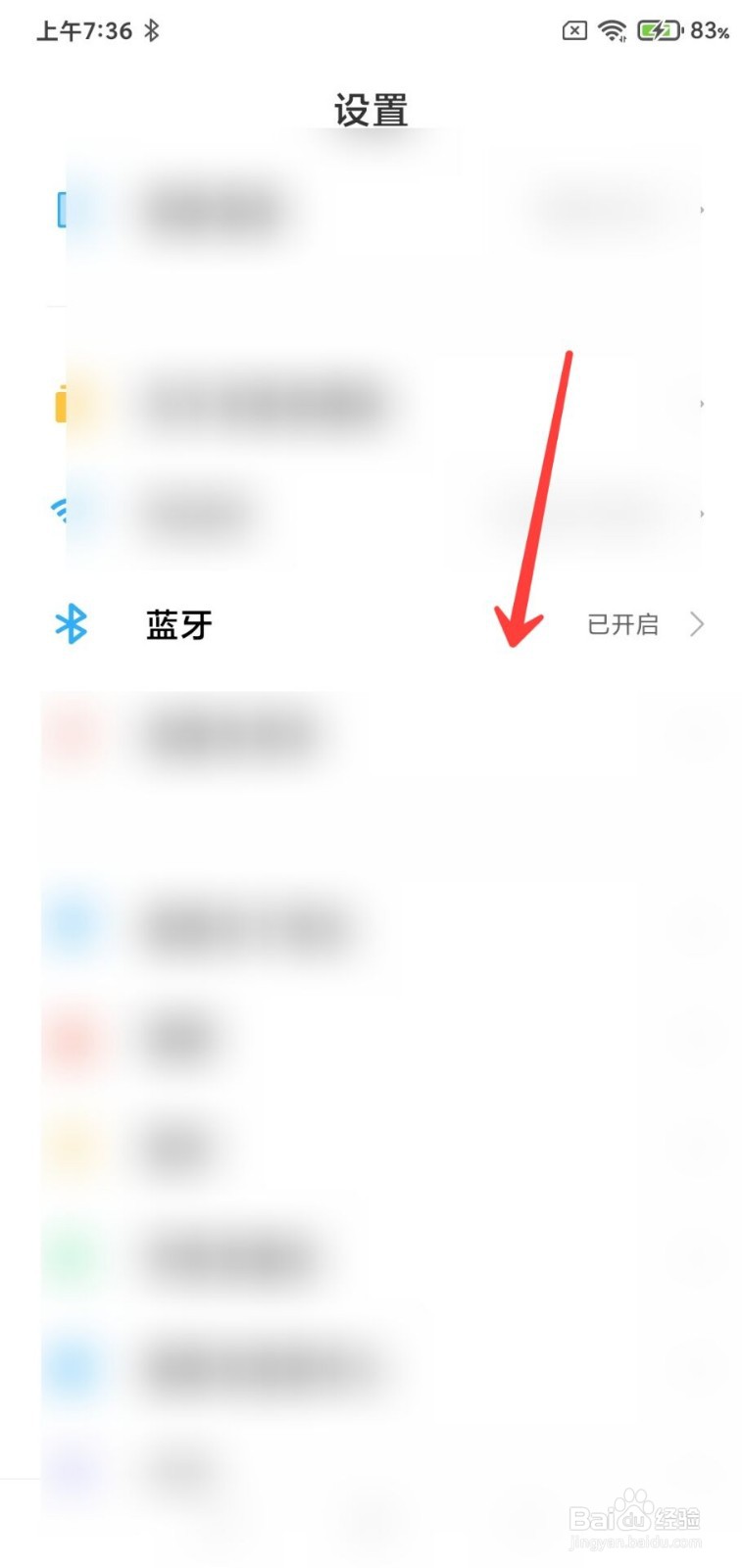
Task: Tap the chevron on the top settings row
Action: [x=702, y=209]
